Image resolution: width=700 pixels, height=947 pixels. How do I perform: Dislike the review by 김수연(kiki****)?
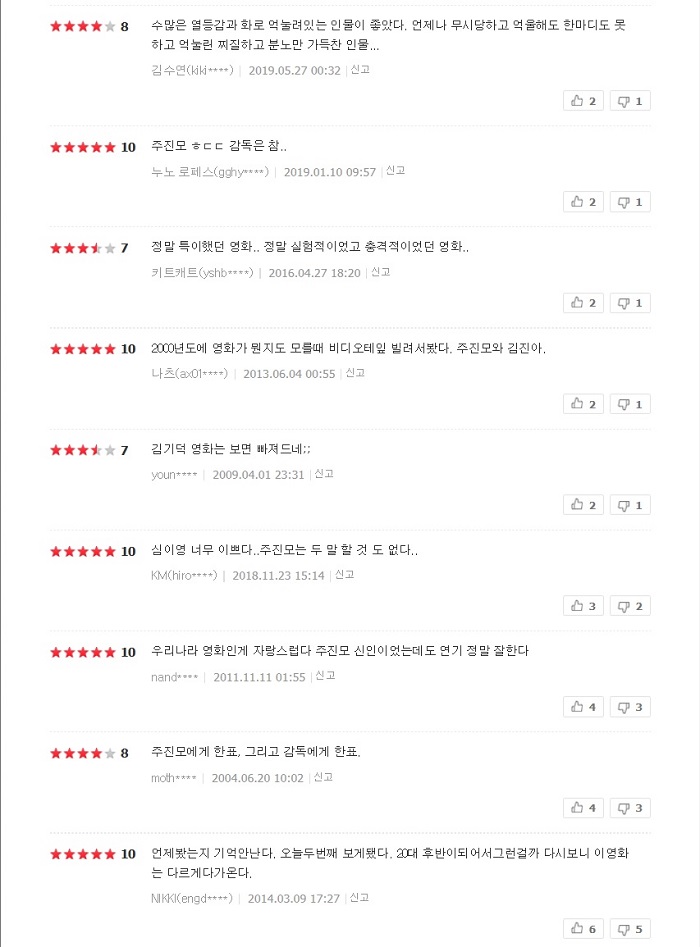630,101
